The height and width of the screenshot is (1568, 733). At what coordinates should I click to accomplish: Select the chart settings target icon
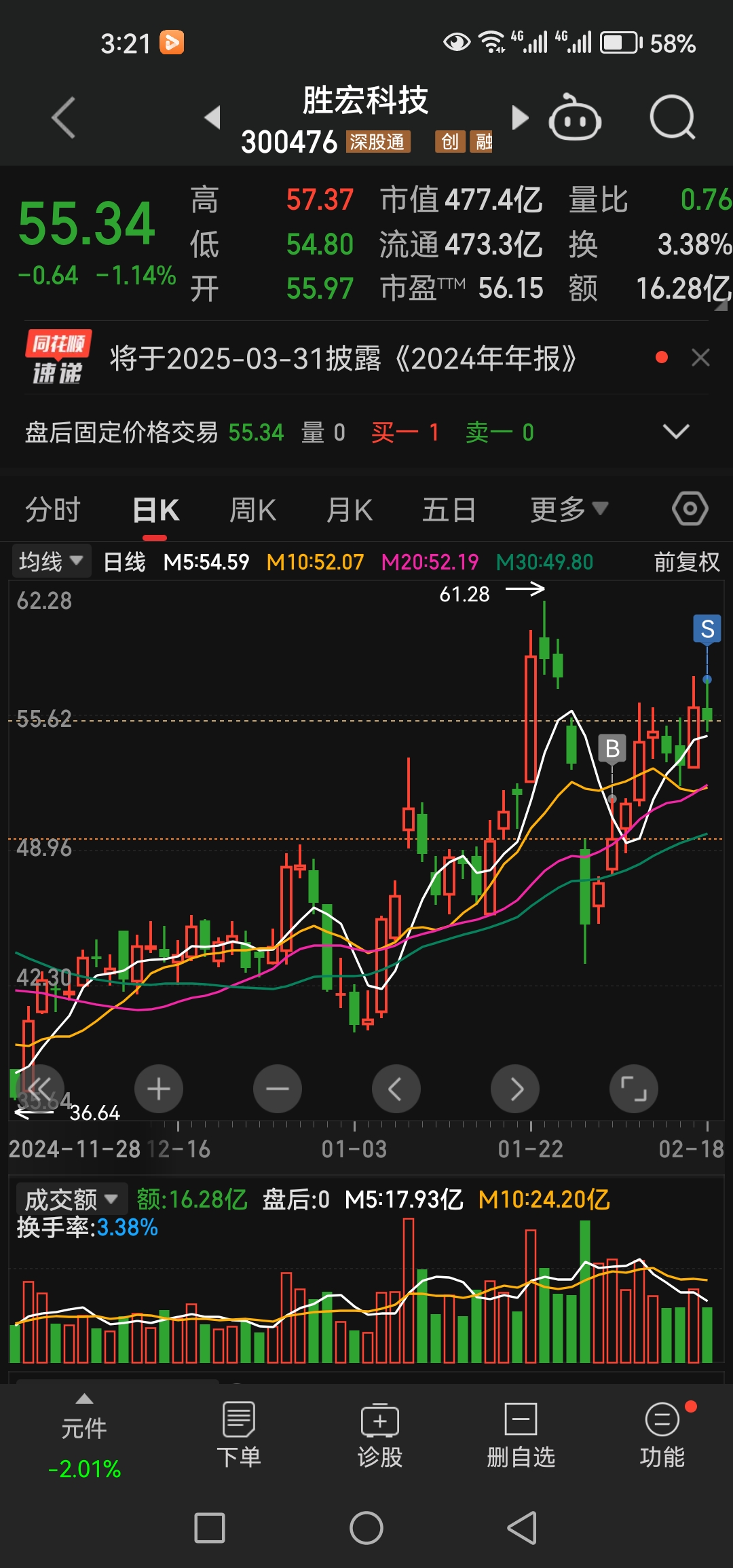(x=690, y=508)
